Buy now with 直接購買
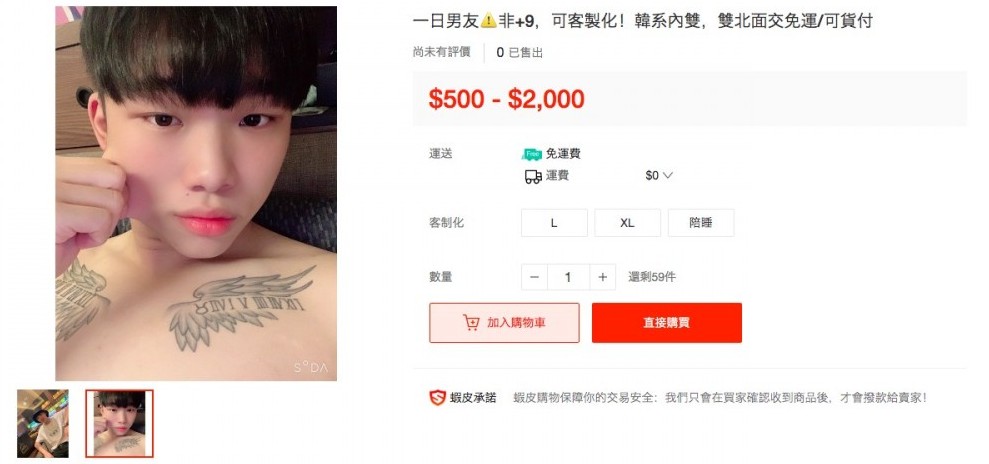The height and width of the screenshot is (464, 989). point(666,323)
